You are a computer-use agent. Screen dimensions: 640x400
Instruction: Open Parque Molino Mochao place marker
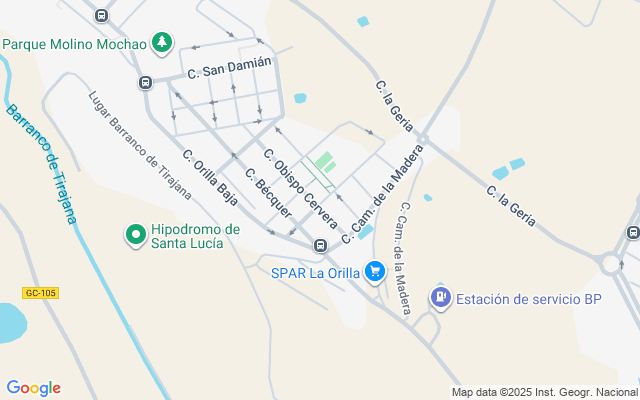pyautogui.click(x=162, y=43)
